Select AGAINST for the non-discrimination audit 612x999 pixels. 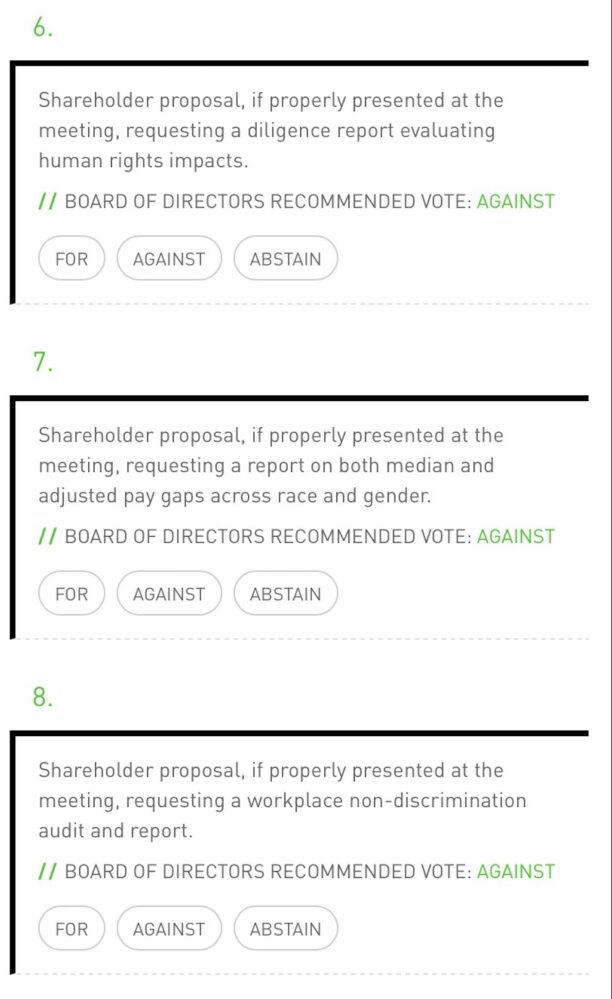[x=169, y=929]
